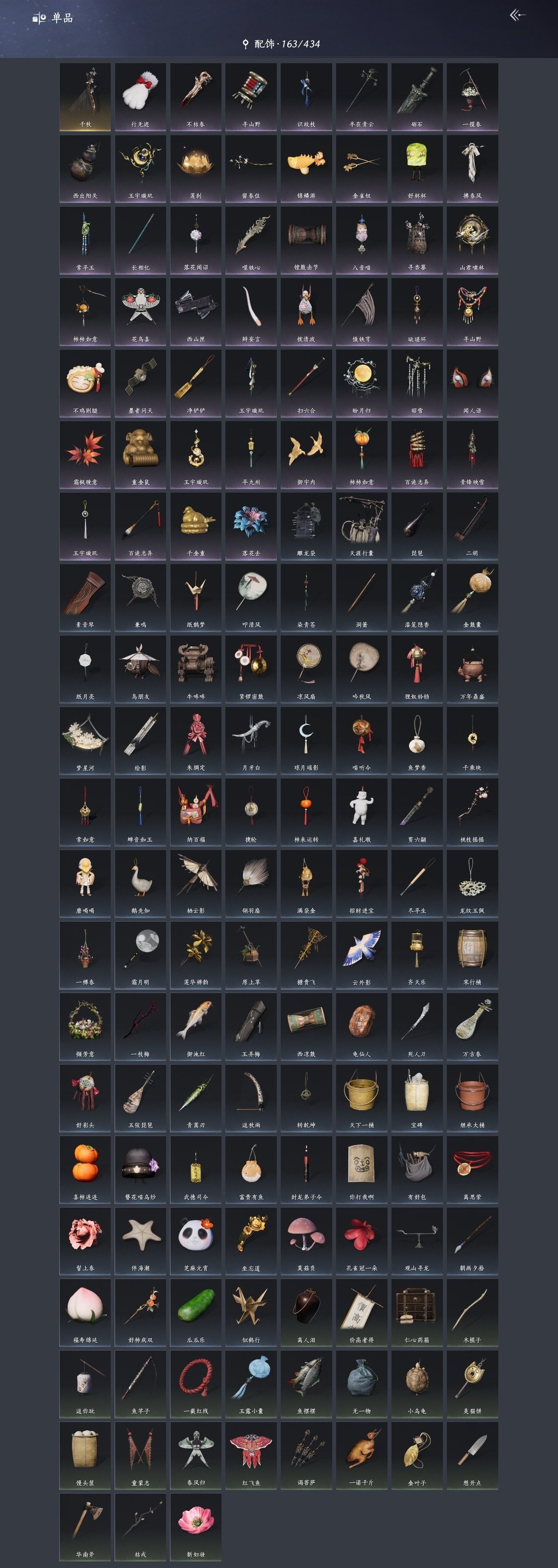
Task: Select the 千秋 accessory tile
Action: pos(85,97)
